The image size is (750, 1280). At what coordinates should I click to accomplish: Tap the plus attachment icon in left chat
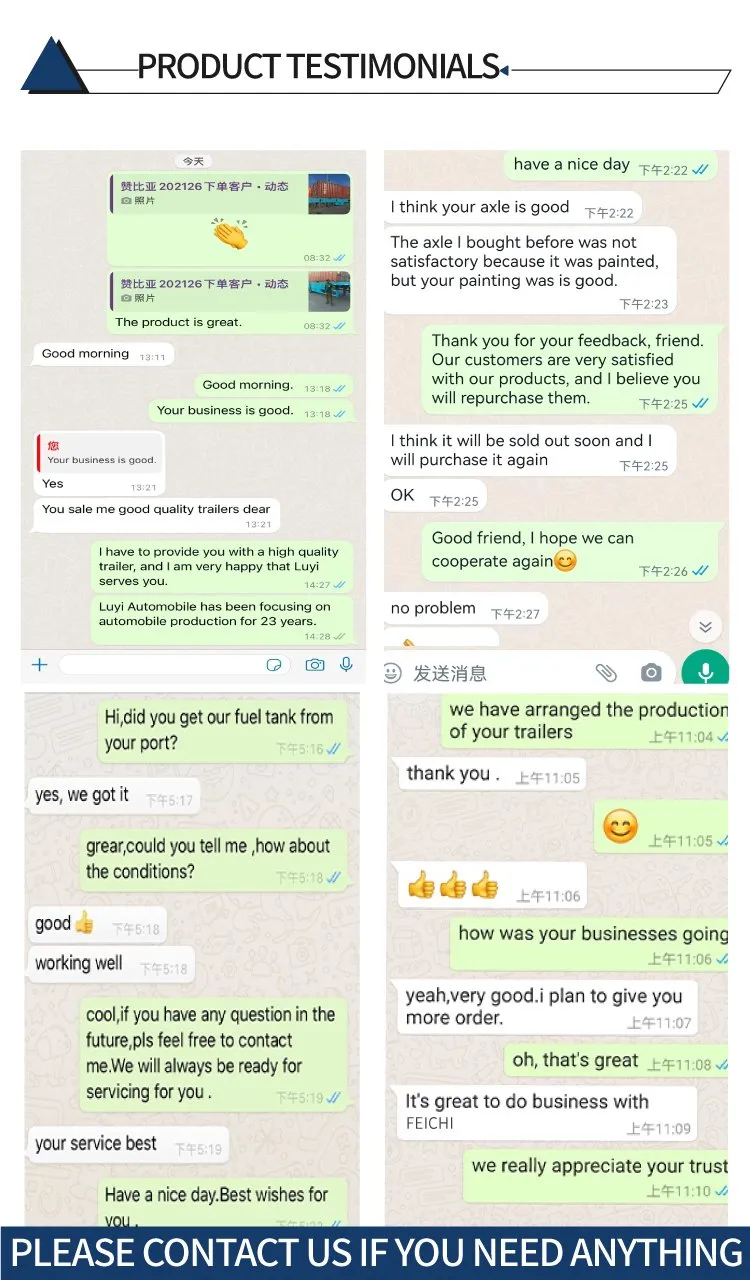pyautogui.click(x=40, y=664)
